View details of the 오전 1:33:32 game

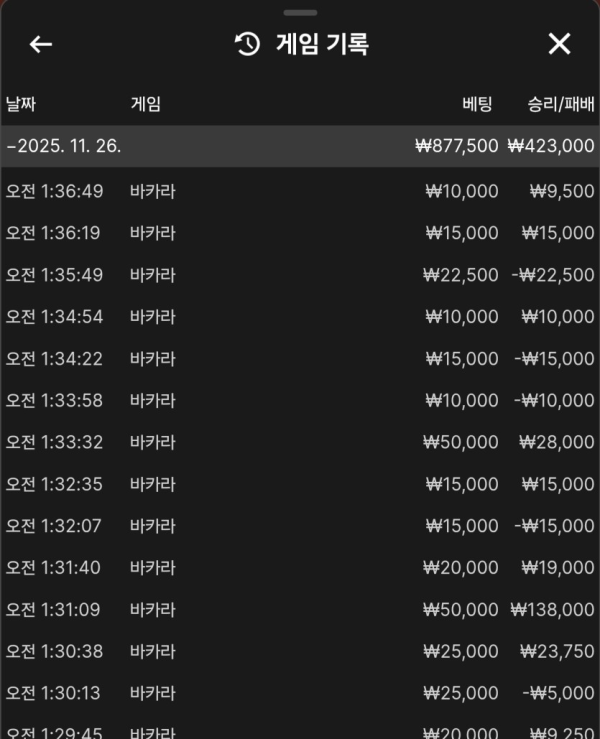click(300, 442)
